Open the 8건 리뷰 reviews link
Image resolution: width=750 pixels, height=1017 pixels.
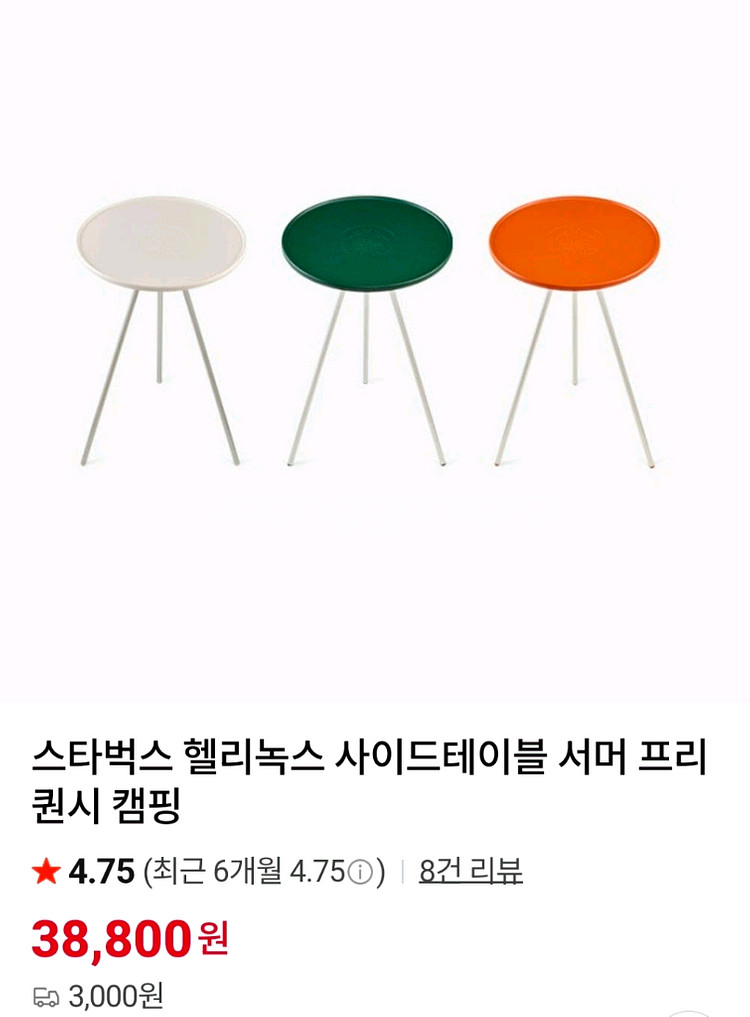[470, 872]
